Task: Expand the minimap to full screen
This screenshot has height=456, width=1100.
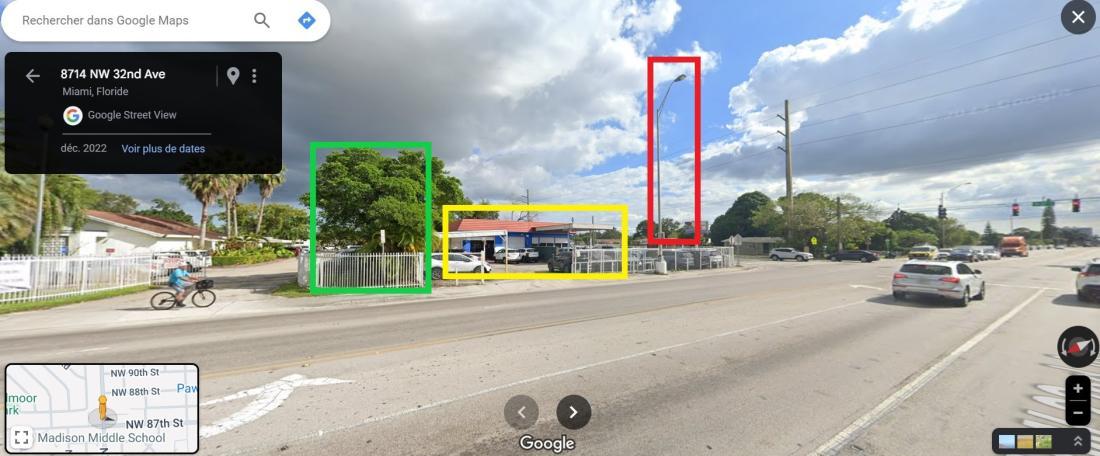Action: [x=21, y=437]
